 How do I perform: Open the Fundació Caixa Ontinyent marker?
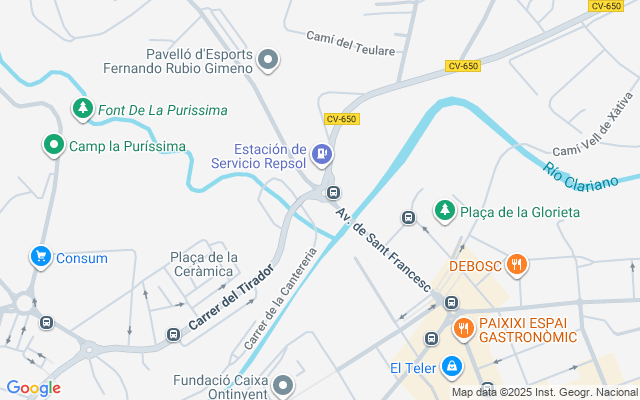(x=284, y=385)
